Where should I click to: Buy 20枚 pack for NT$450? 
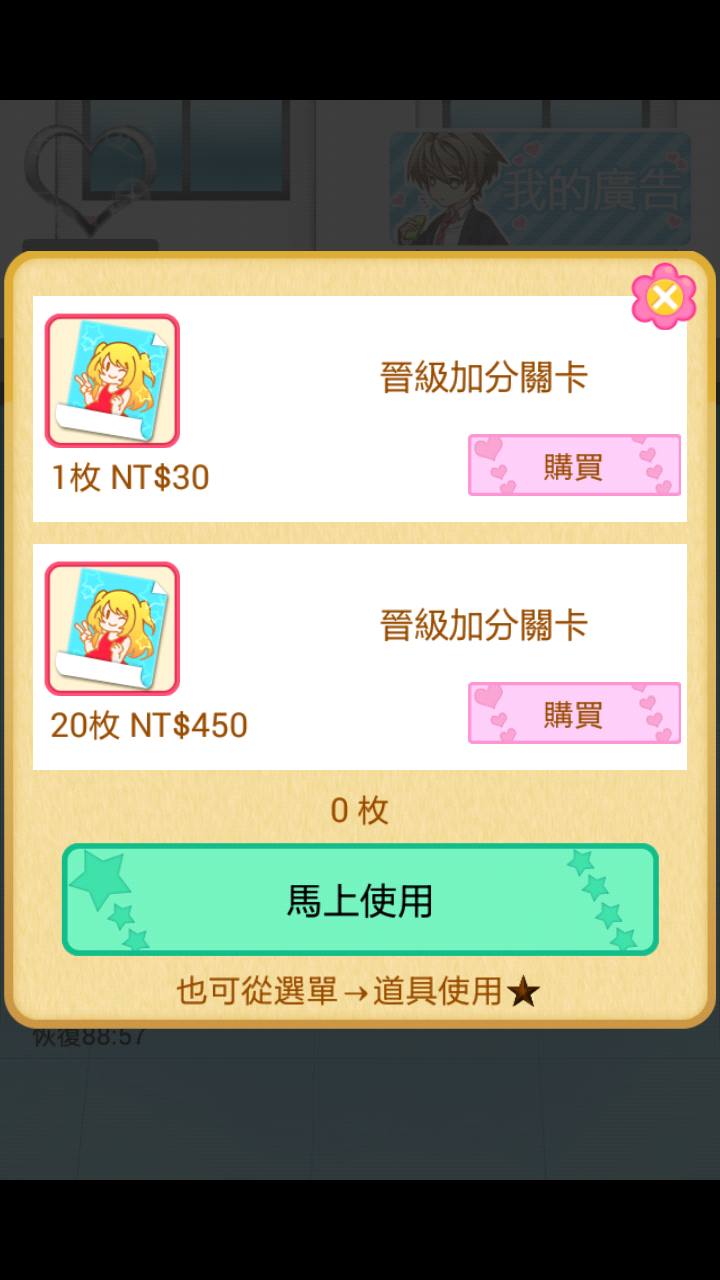click(x=574, y=714)
